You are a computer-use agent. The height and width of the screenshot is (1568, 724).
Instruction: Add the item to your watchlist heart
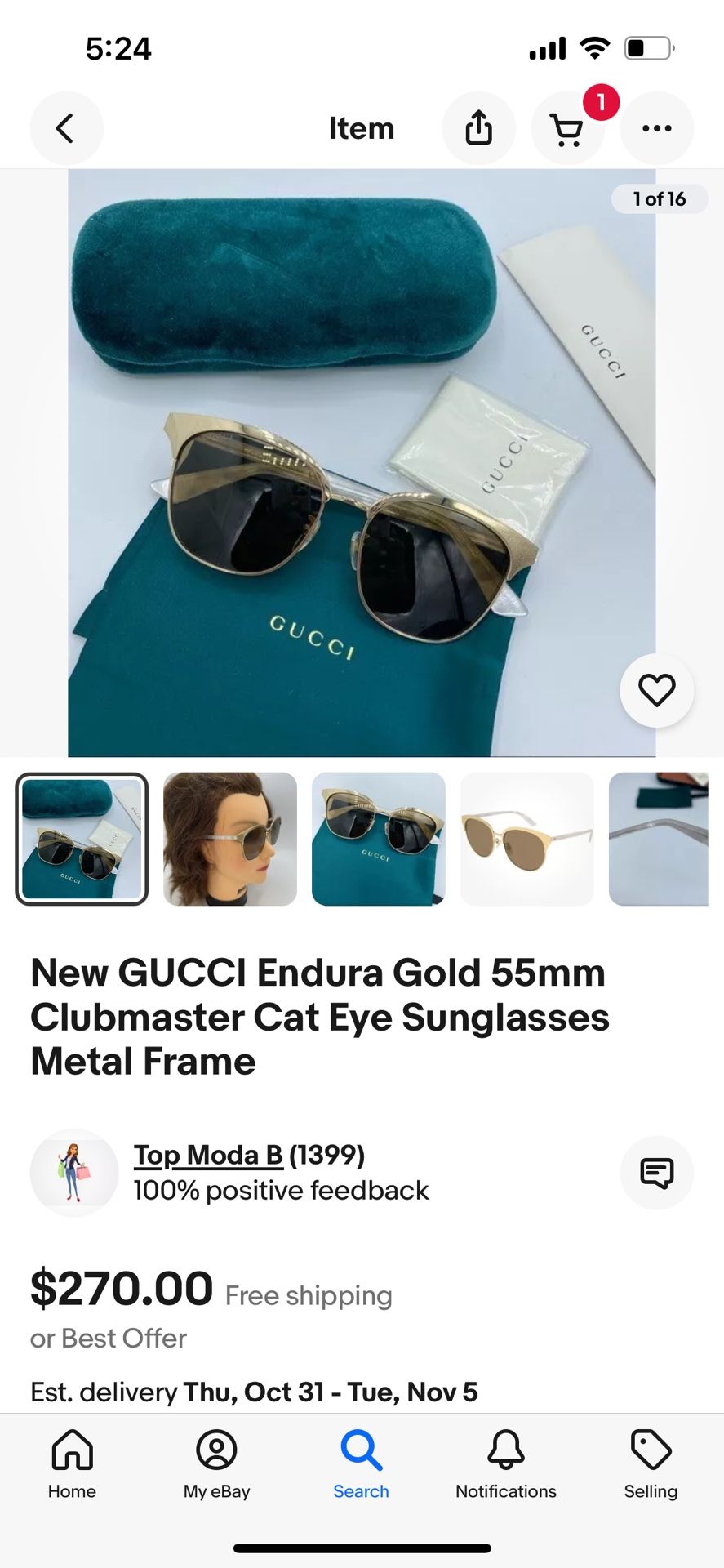(657, 691)
